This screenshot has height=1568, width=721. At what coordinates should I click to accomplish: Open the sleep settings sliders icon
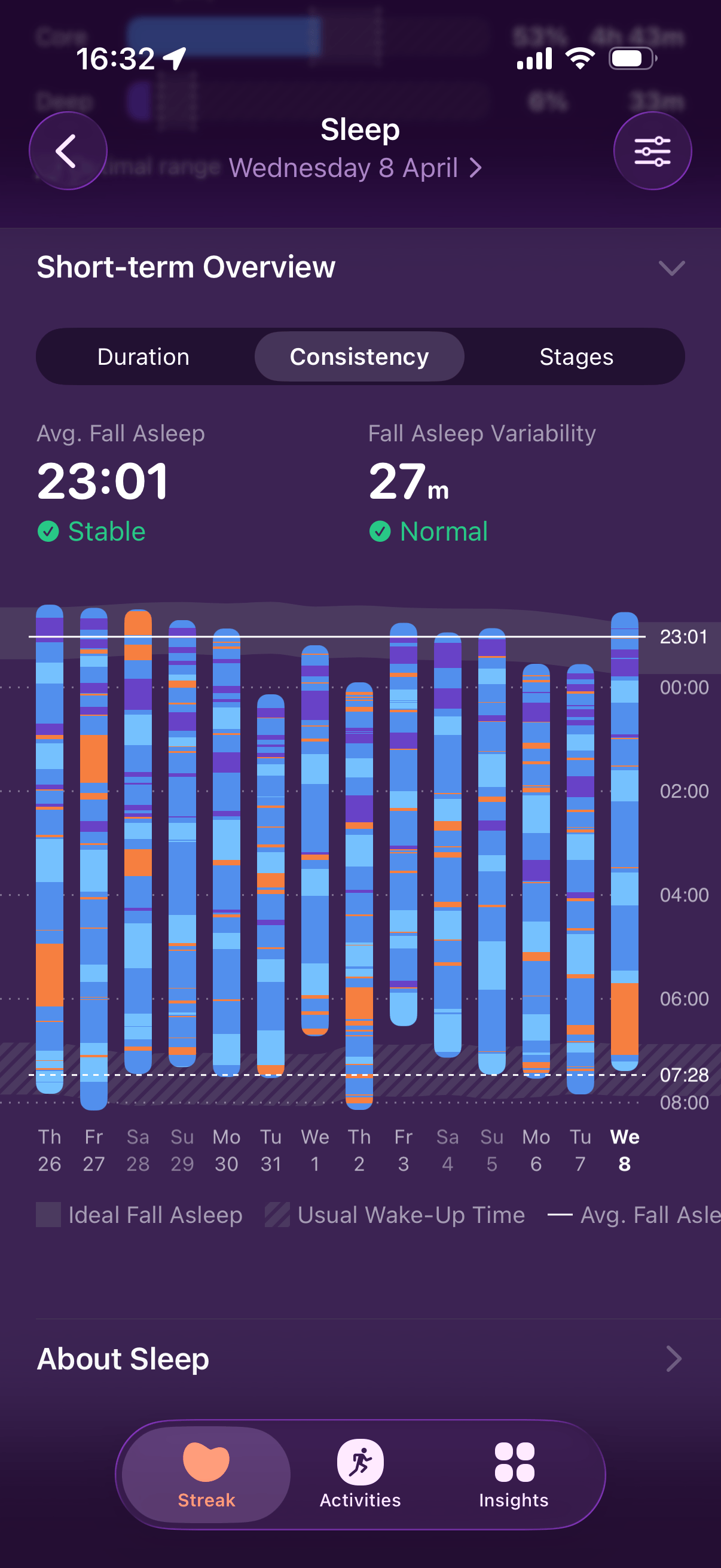(x=652, y=151)
